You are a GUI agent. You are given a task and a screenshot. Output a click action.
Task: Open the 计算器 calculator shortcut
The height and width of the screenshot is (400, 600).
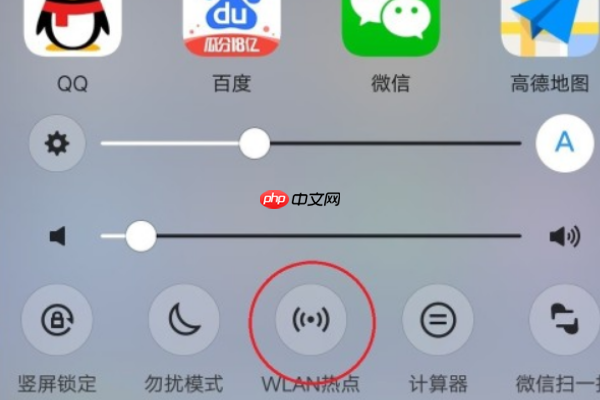(438, 321)
